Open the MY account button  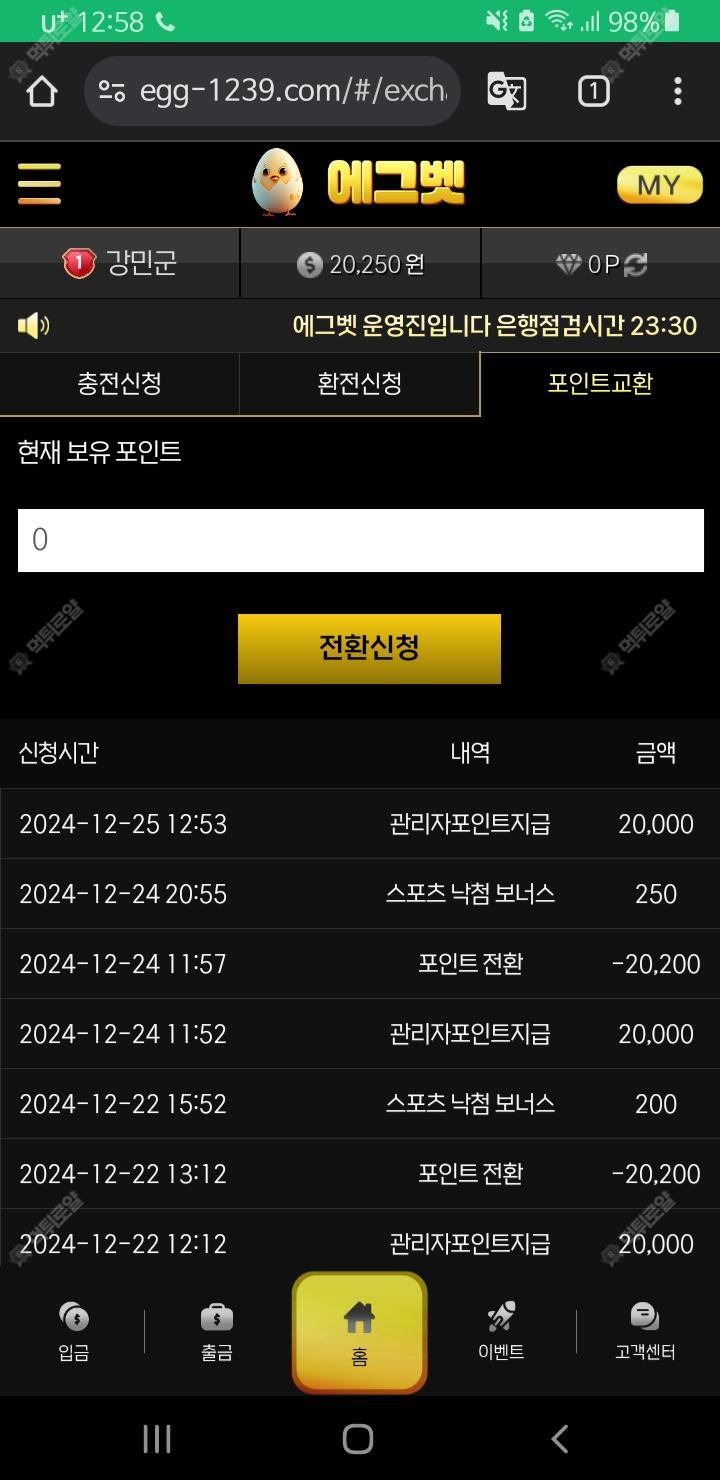coord(659,185)
